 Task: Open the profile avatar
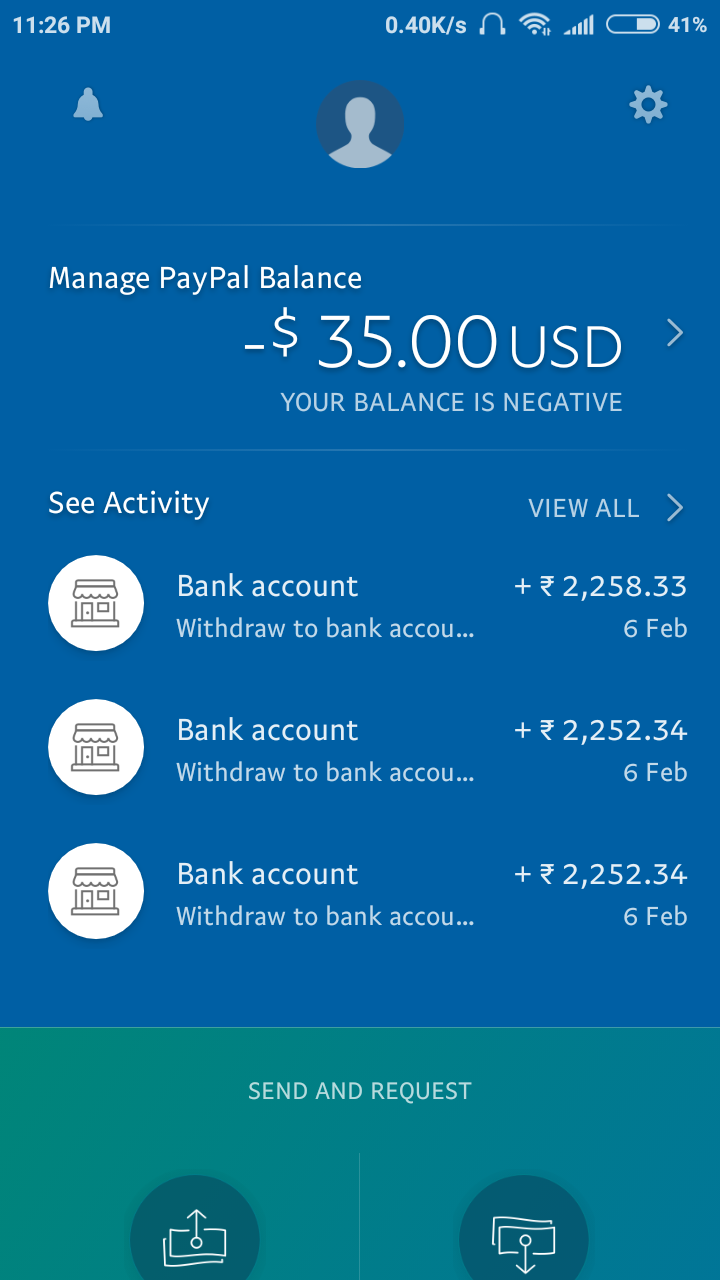(360, 125)
